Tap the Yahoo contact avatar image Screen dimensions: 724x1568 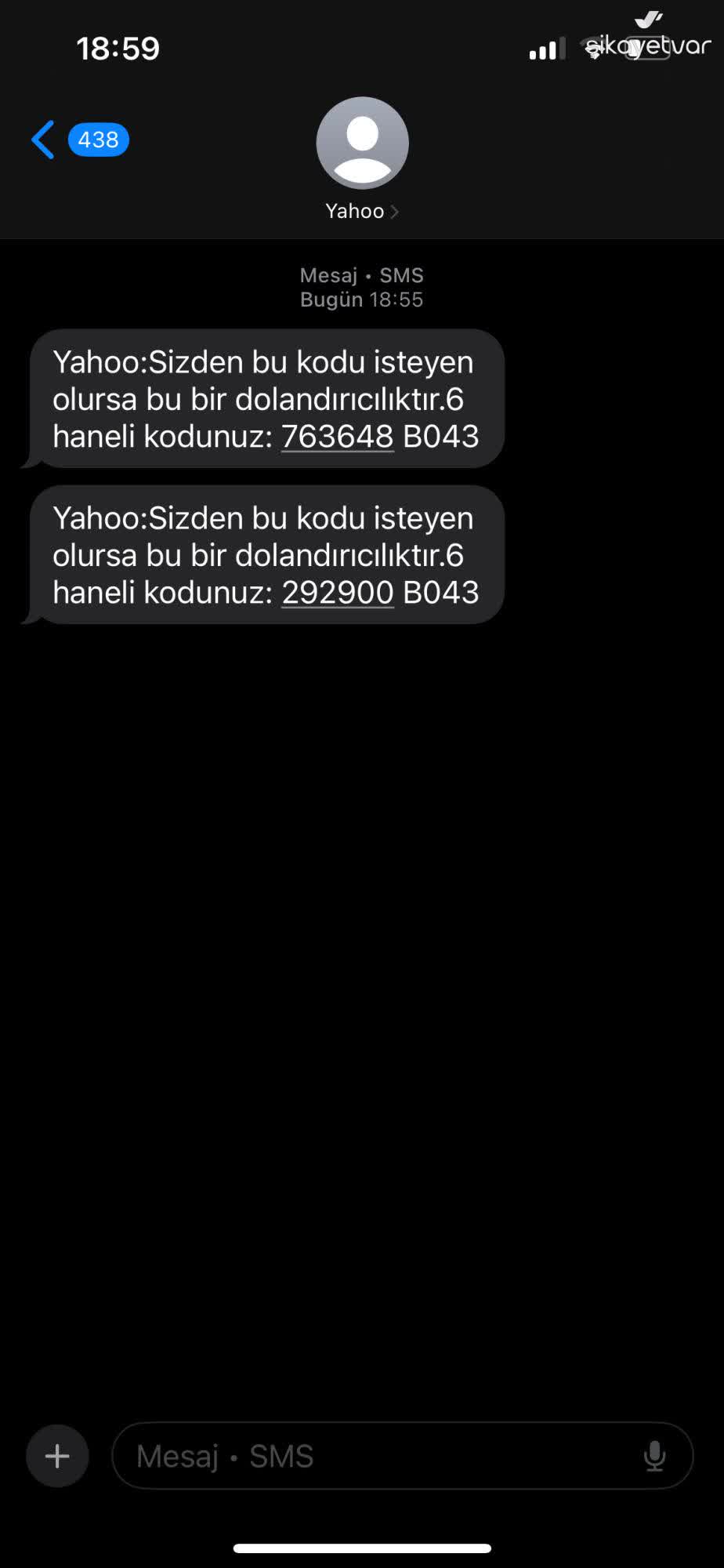click(x=361, y=143)
